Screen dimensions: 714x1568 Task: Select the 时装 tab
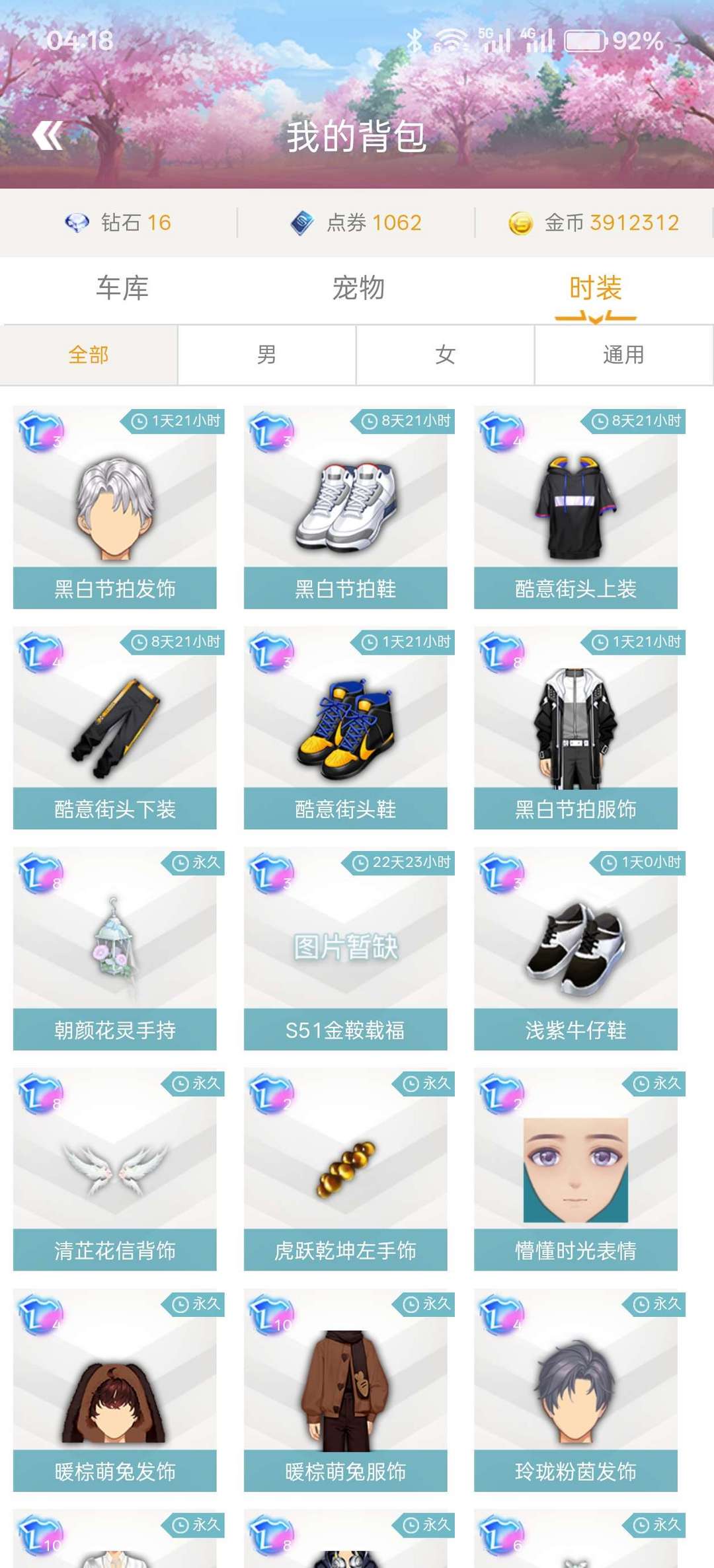595,289
